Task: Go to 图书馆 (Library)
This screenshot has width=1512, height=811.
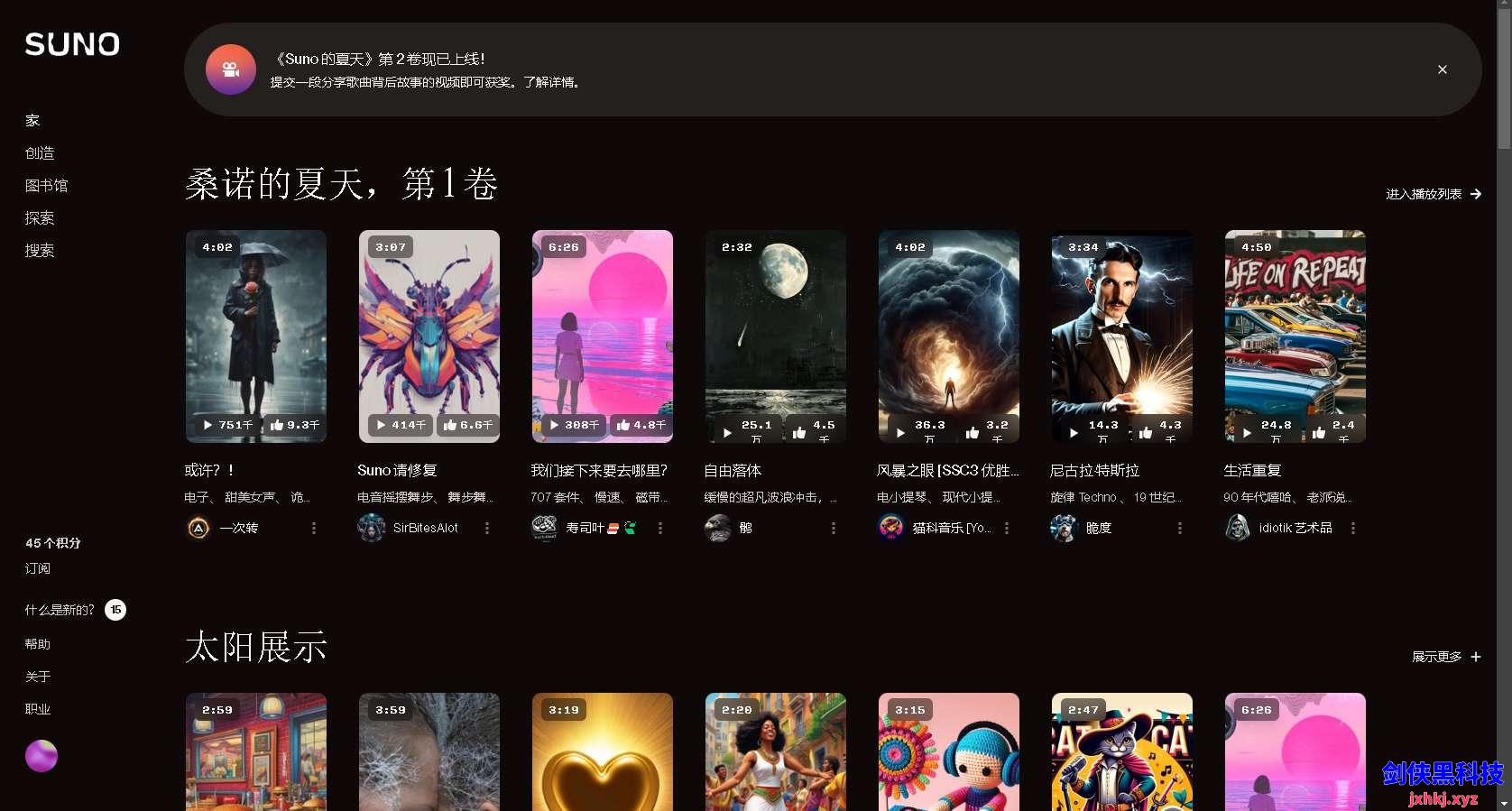Action: 46,186
